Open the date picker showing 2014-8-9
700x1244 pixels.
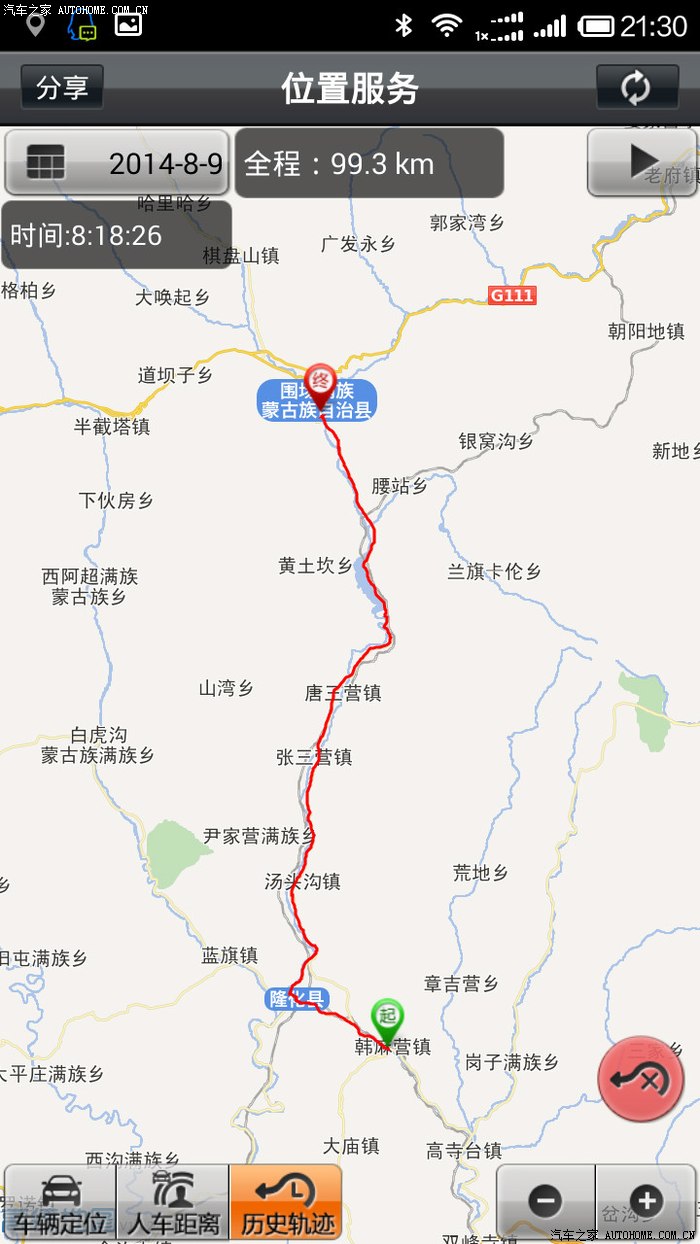pyautogui.click(x=116, y=163)
